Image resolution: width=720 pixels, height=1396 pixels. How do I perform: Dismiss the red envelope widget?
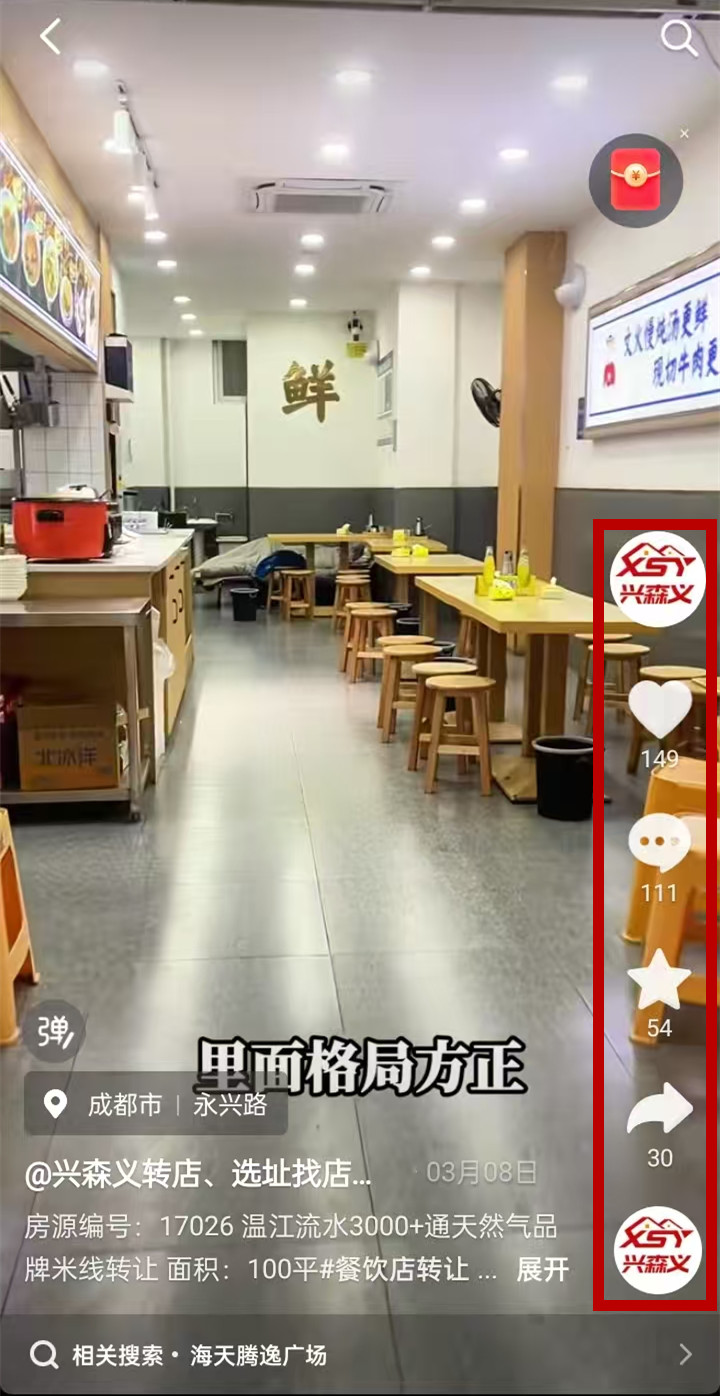[x=684, y=134]
